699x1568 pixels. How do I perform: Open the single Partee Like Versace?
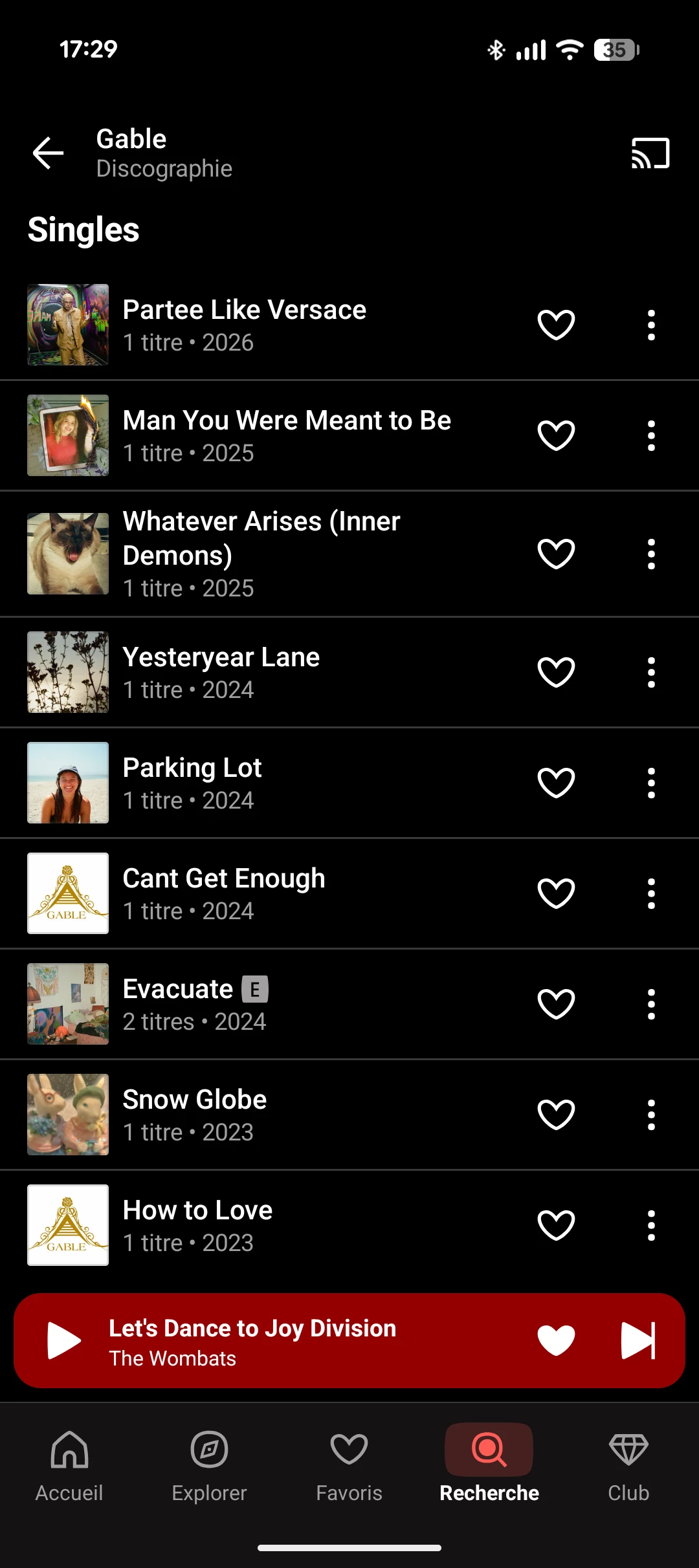point(245,325)
